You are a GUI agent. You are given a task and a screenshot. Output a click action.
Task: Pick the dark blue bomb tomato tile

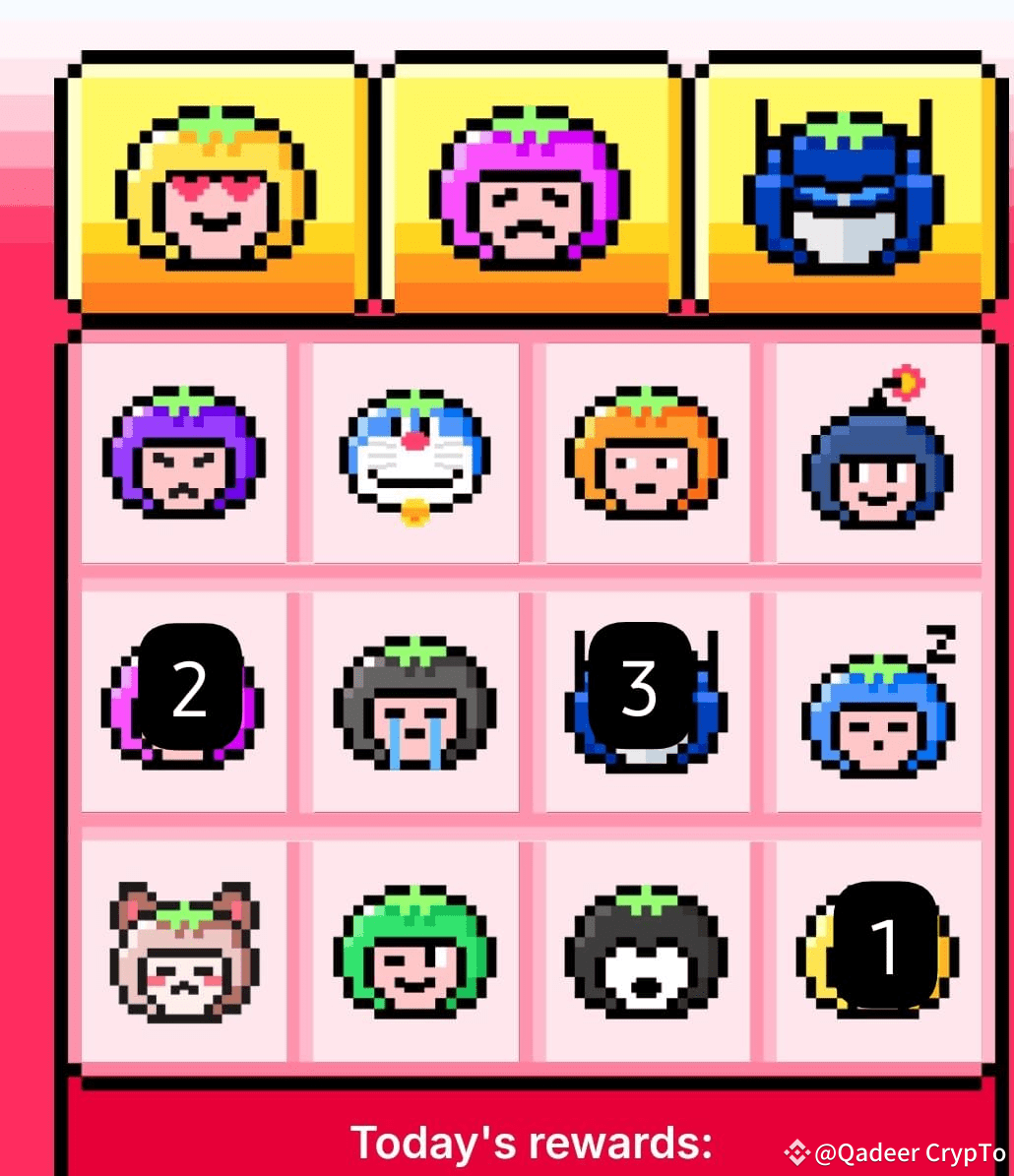click(878, 455)
